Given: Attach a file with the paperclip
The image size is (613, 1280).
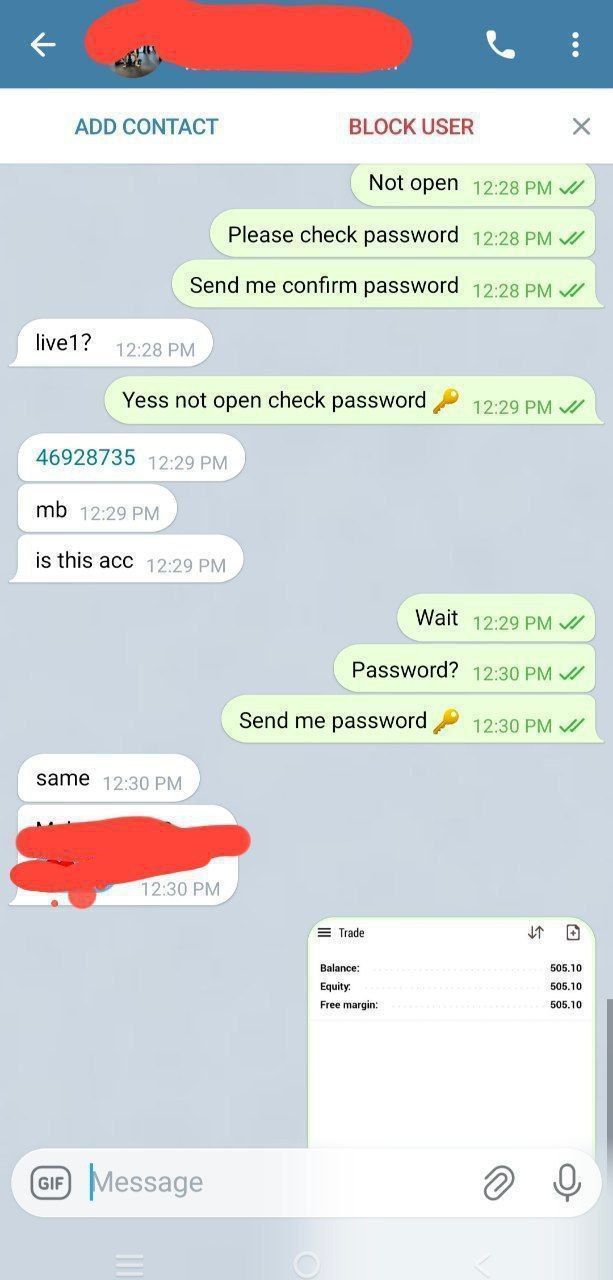Looking at the screenshot, I should tap(498, 1183).
